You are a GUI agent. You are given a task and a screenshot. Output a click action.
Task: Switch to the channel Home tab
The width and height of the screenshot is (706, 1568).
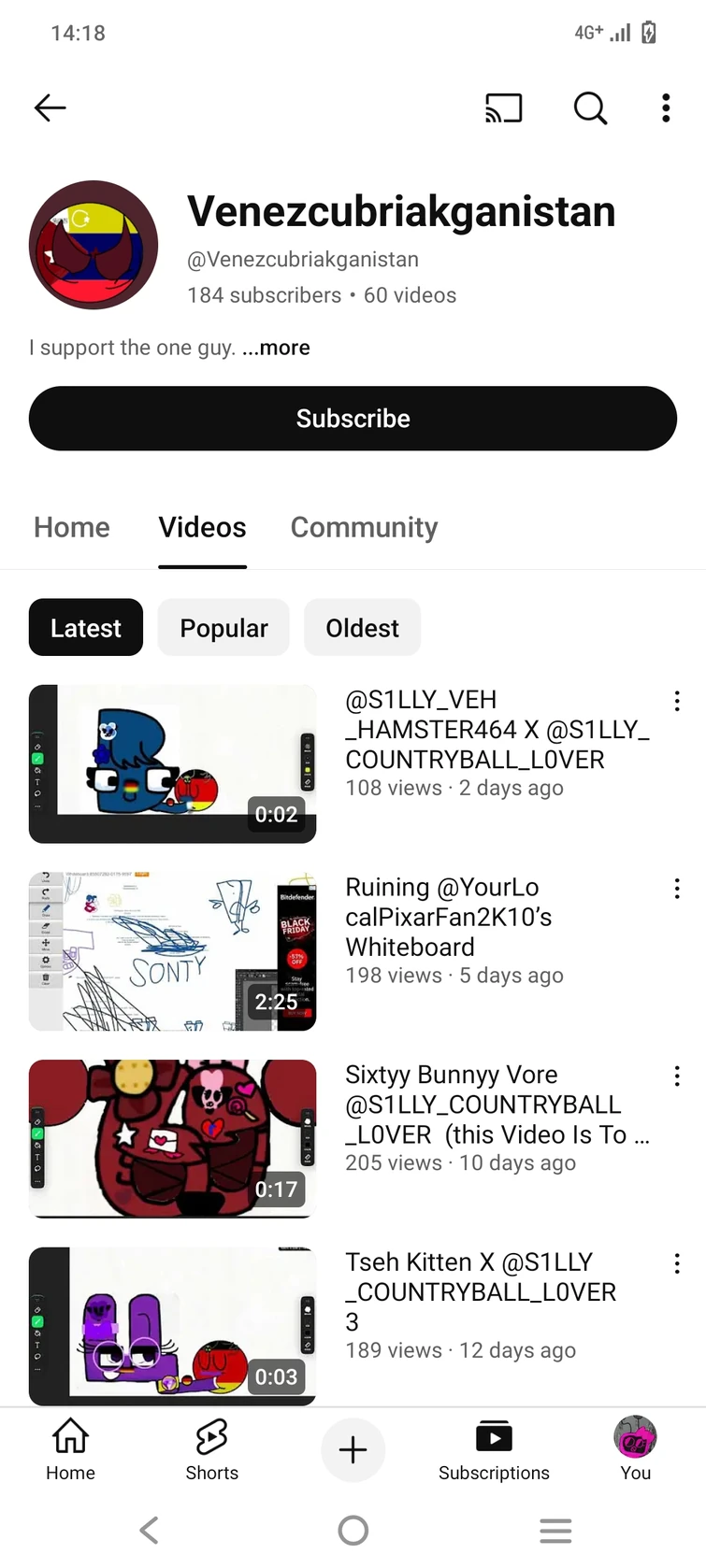click(x=72, y=527)
